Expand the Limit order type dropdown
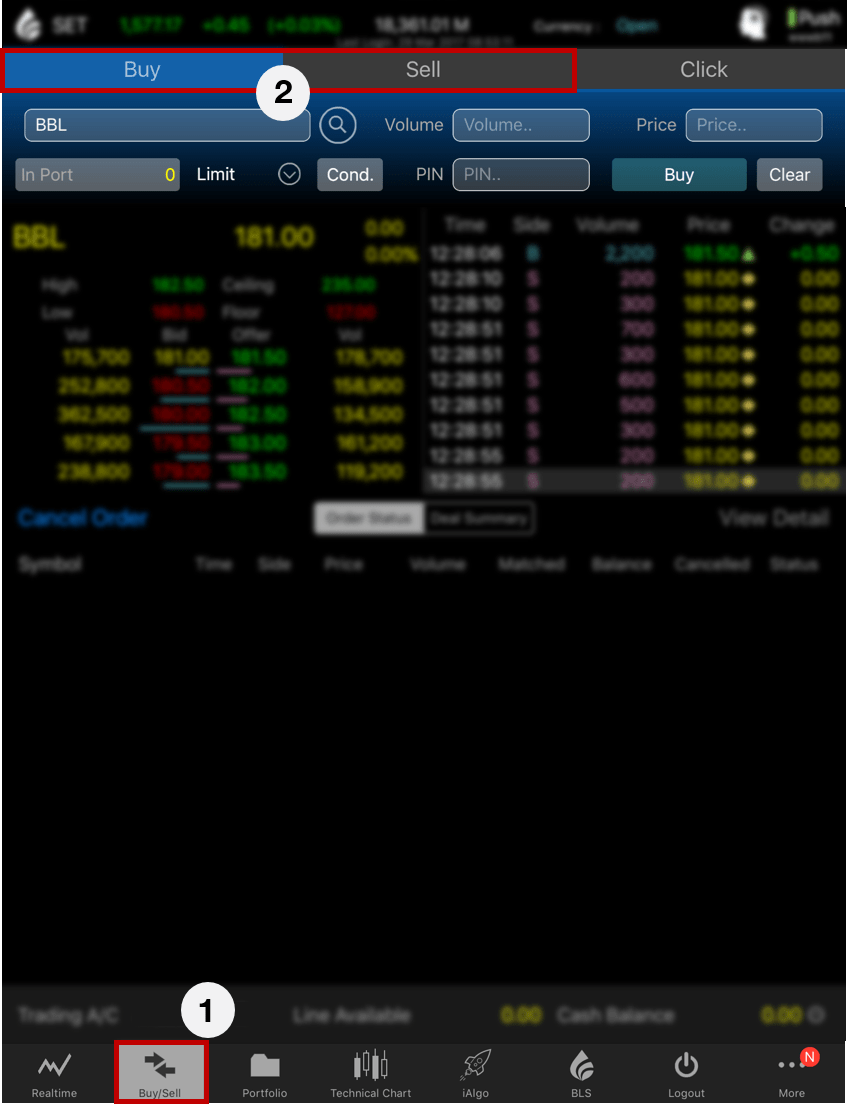 [x=289, y=174]
